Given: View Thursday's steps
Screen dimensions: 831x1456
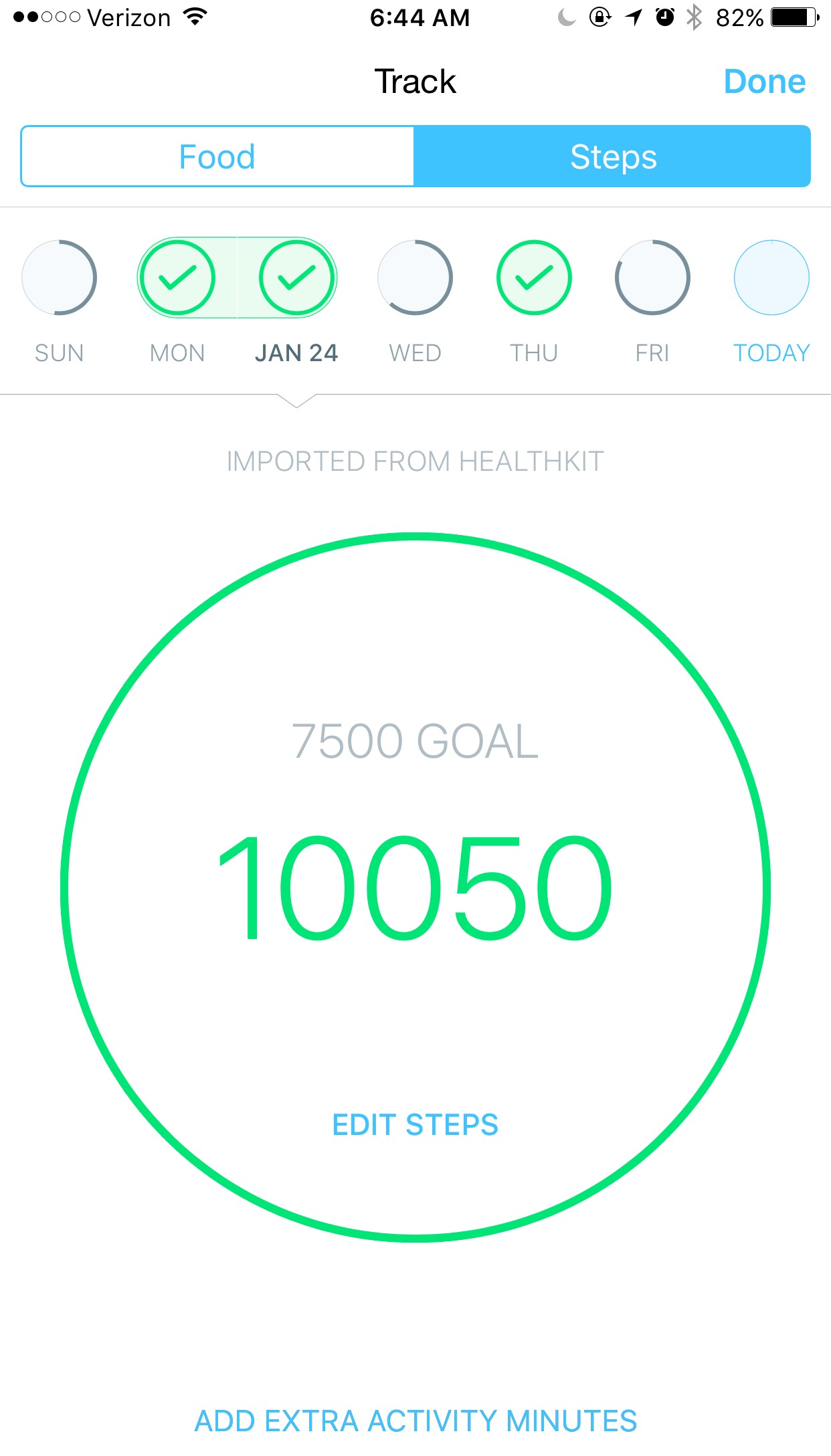Looking at the screenshot, I should (x=534, y=278).
